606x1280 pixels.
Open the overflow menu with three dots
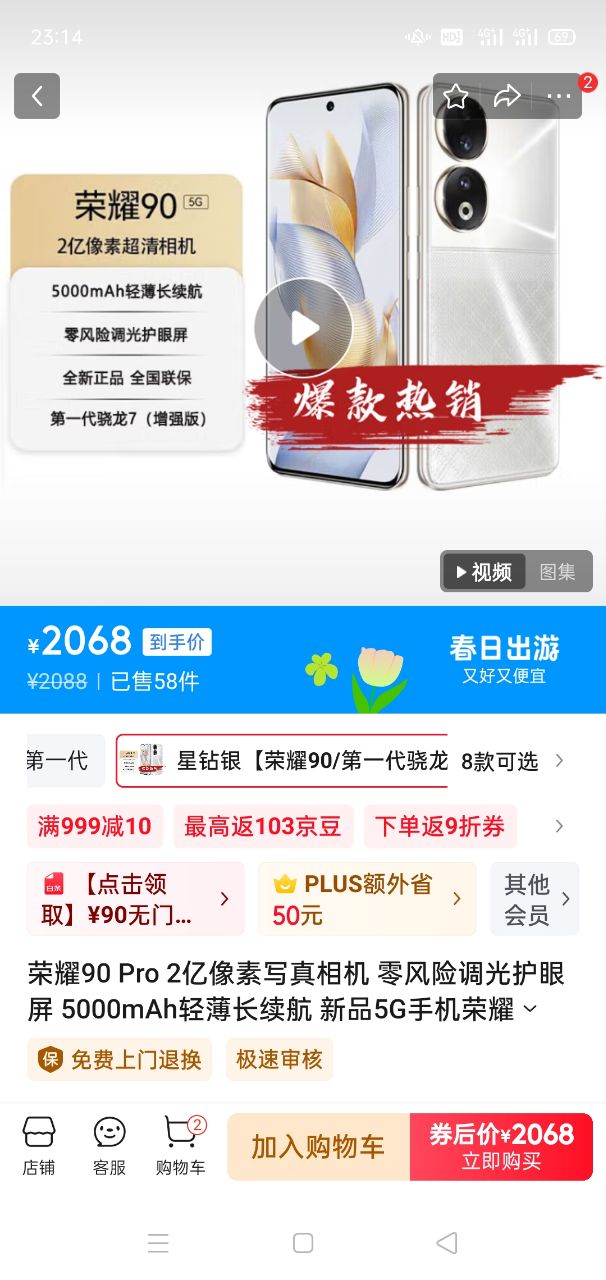pos(558,96)
